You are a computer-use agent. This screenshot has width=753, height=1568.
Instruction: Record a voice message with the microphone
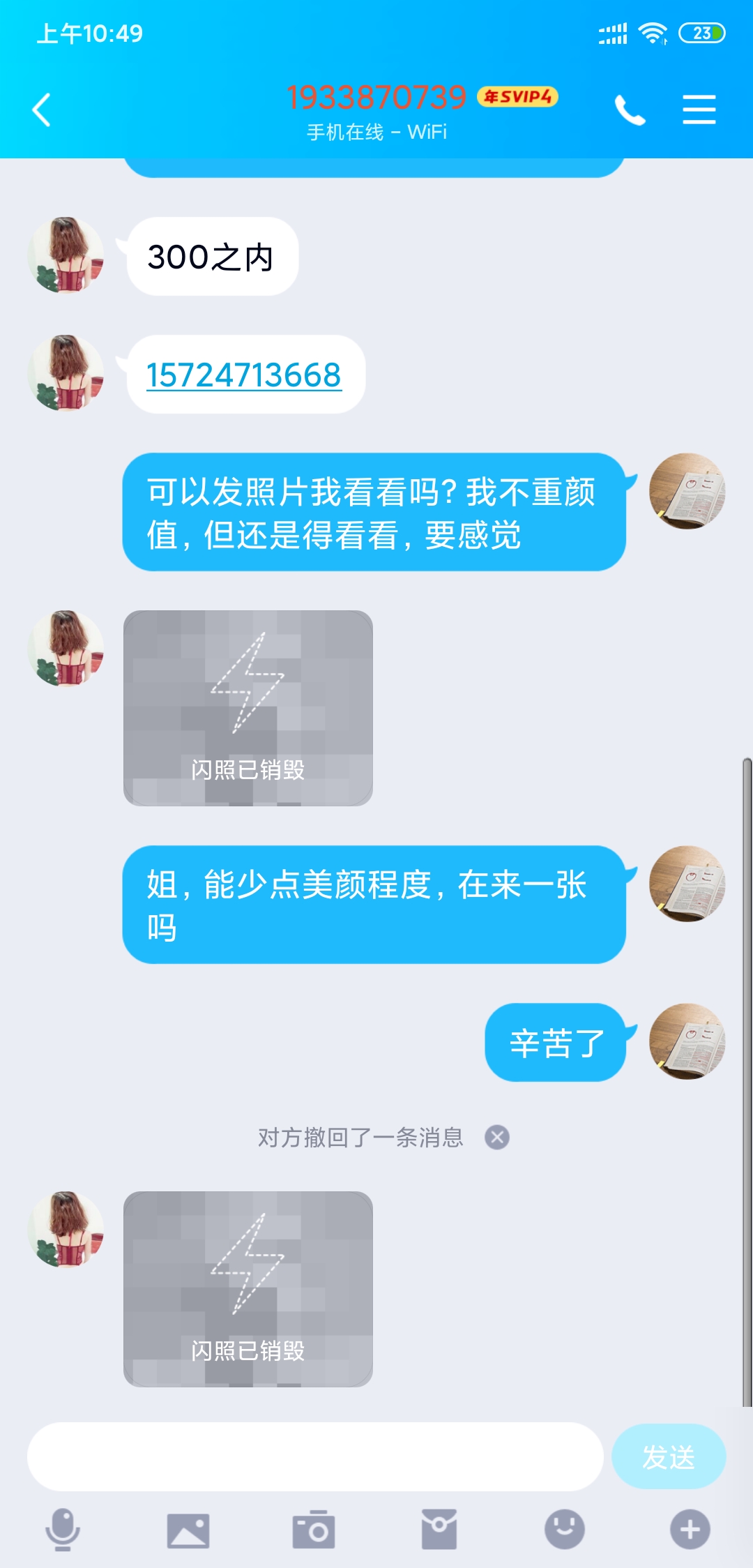click(x=63, y=1530)
